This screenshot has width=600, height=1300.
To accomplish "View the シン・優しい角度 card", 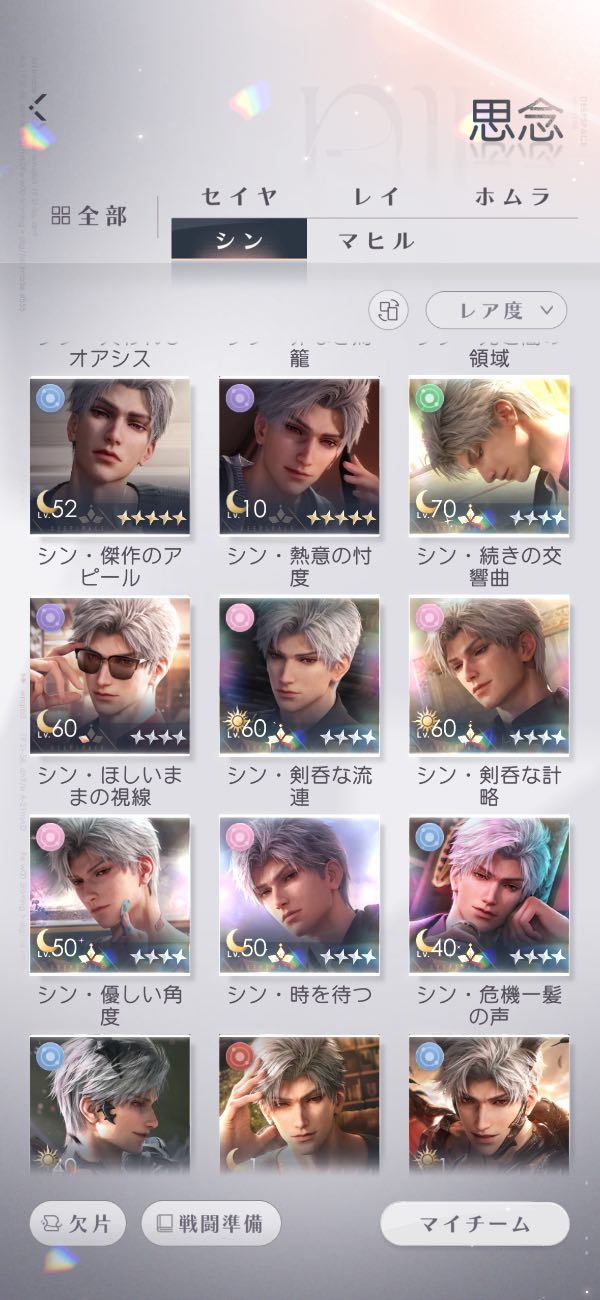I will click(x=110, y=895).
